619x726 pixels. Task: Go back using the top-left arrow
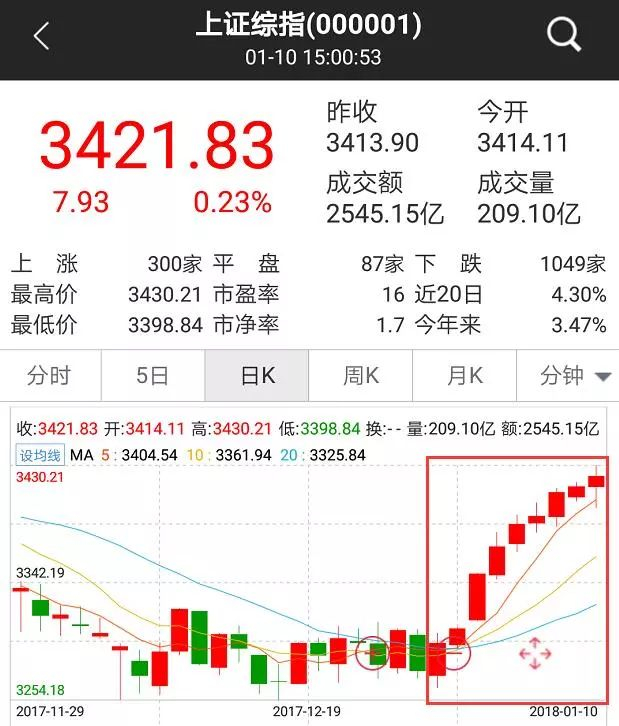41,38
